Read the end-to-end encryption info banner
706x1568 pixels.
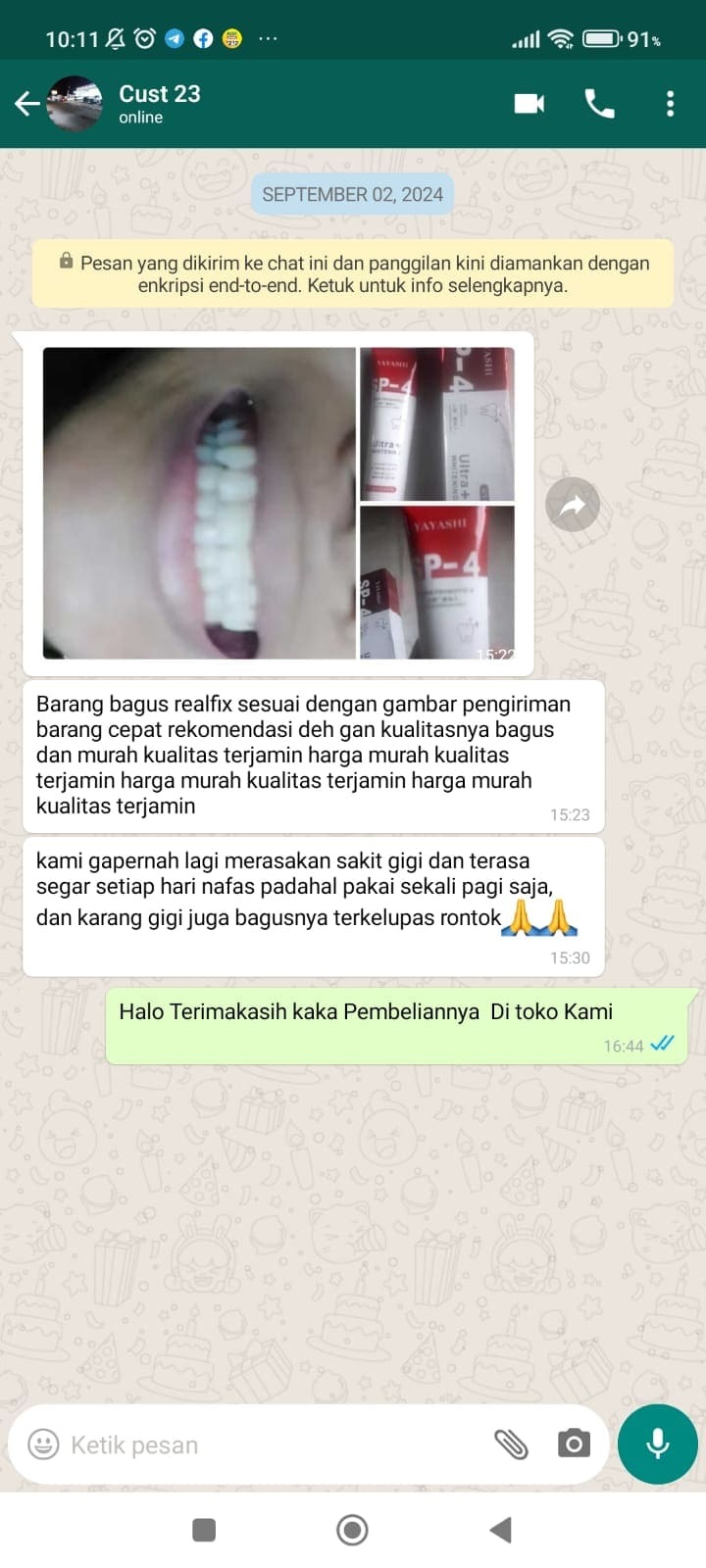[x=353, y=274]
